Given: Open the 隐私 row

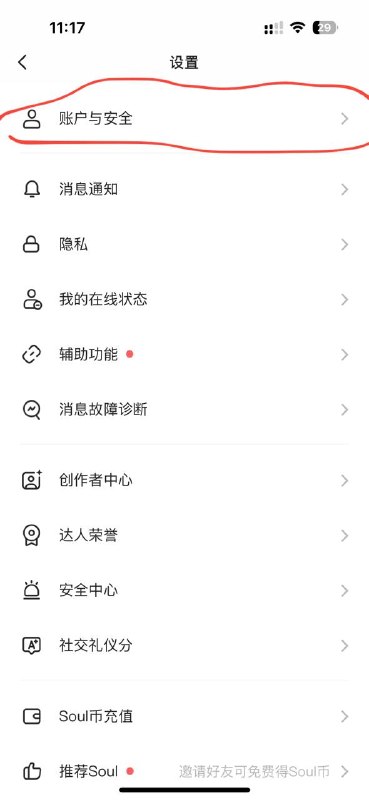Looking at the screenshot, I should coord(184,245).
